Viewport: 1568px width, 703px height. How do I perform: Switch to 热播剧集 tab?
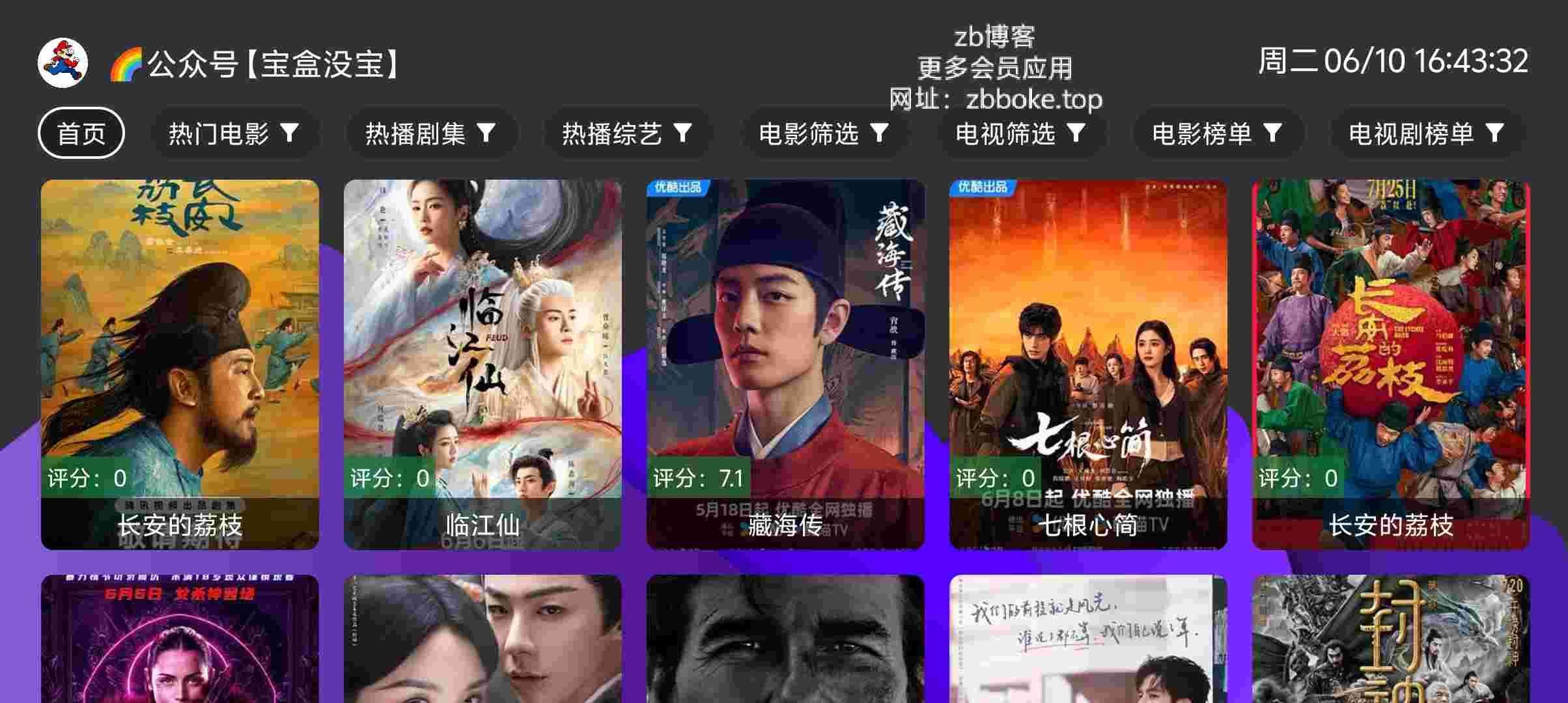click(x=430, y=133)
